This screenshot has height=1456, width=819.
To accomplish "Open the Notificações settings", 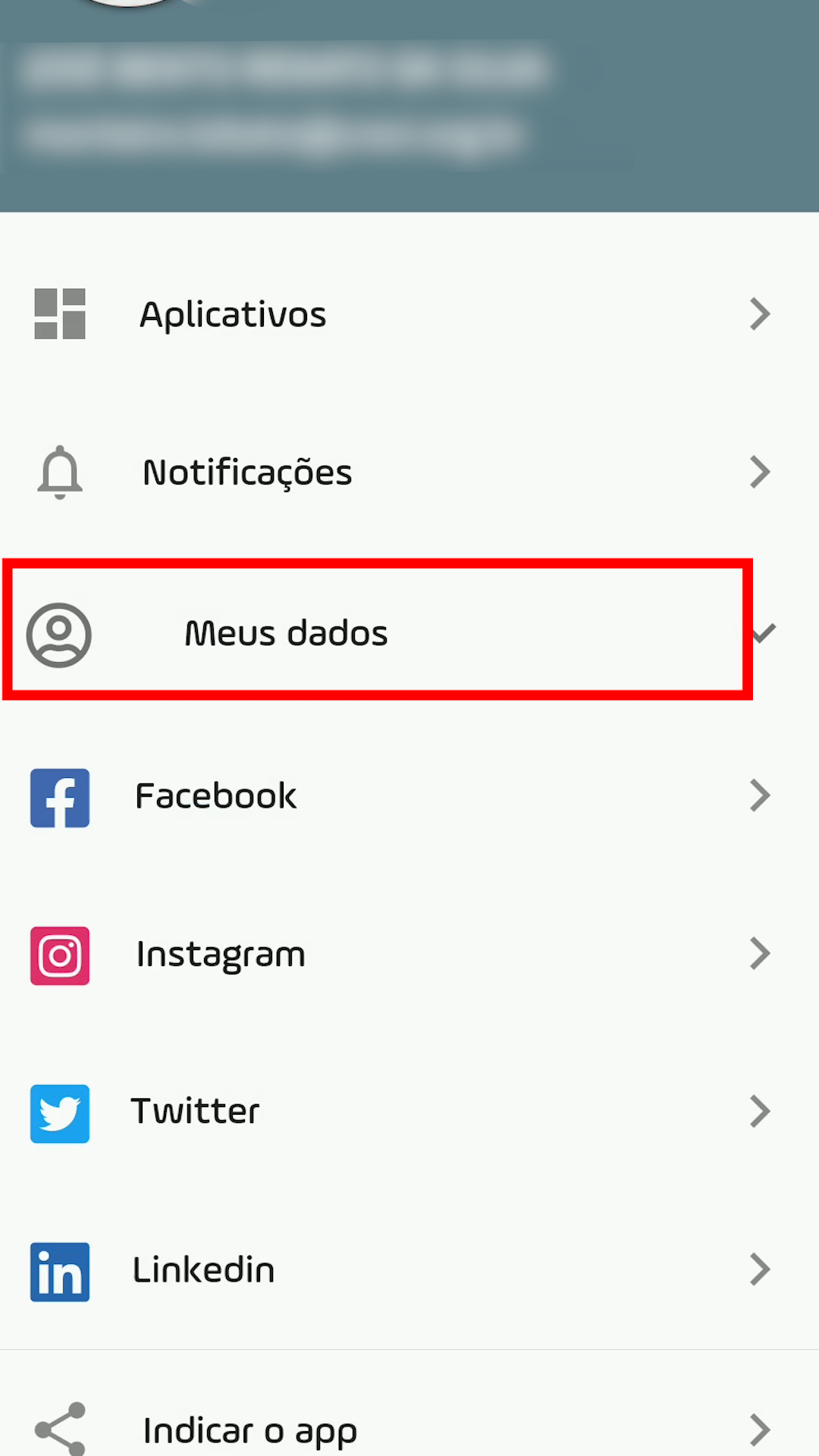I will [409, 472].
